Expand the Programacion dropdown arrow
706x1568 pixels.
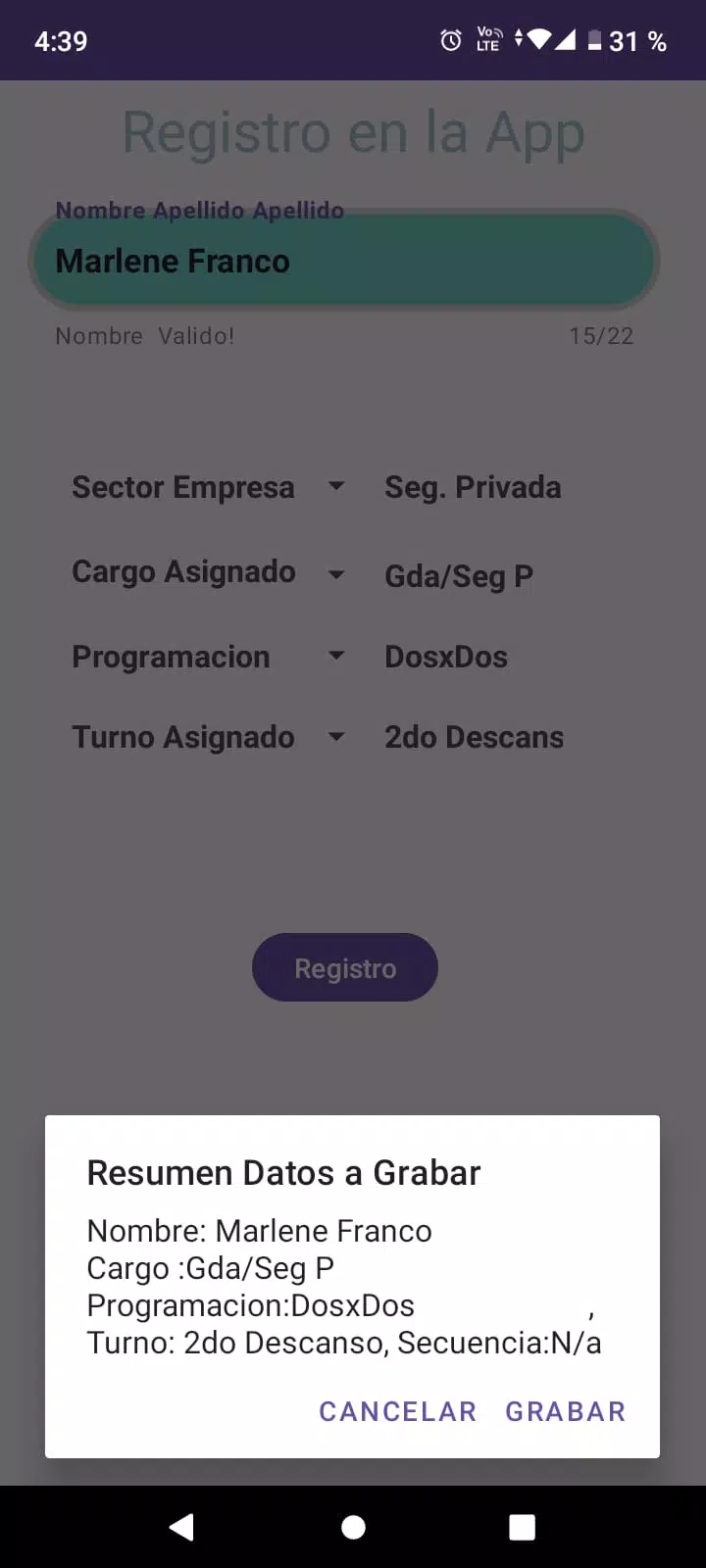pyautogui.click(x=336, y=656)
